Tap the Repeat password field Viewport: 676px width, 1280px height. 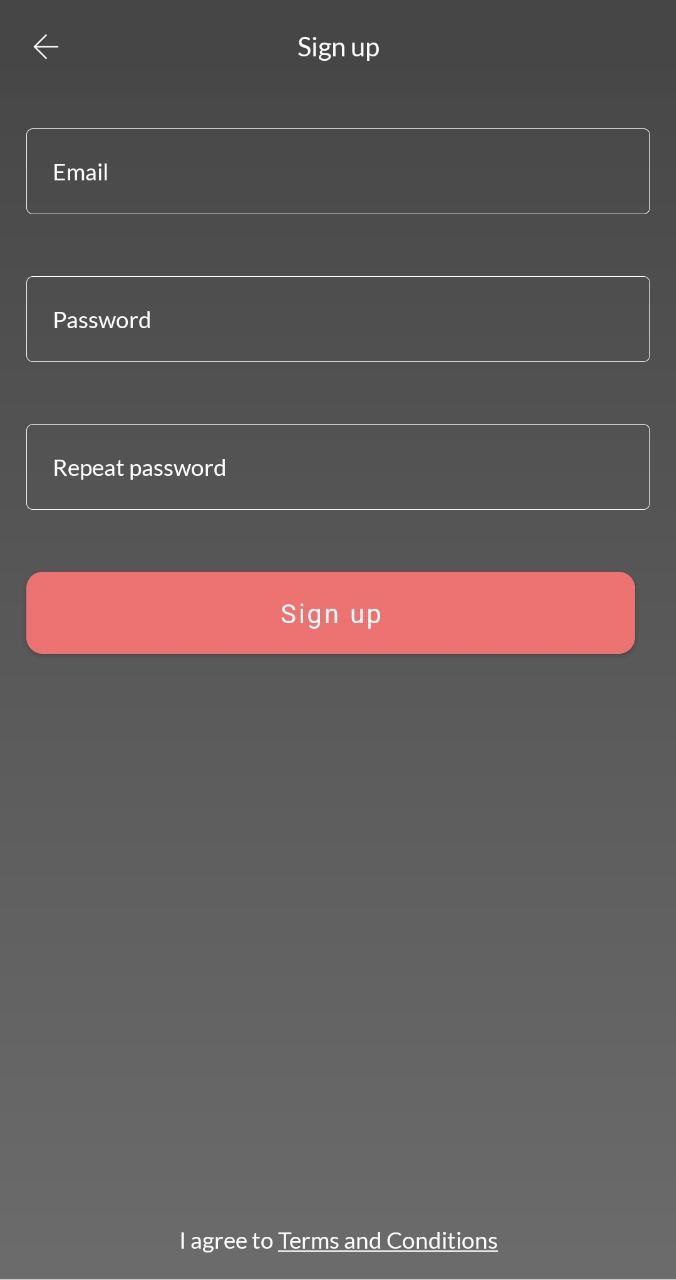[x=338, y=467]
